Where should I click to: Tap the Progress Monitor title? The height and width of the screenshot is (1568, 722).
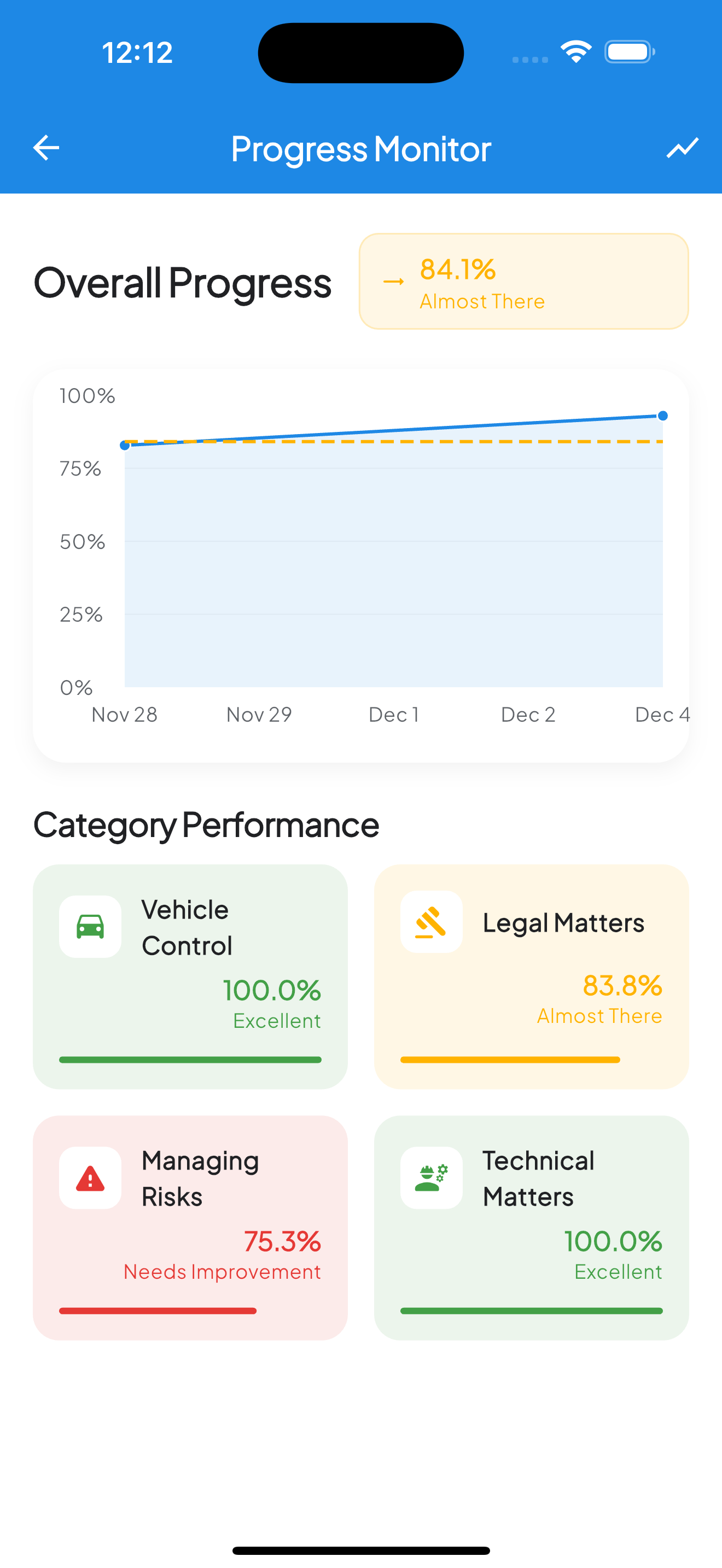pos(360,147)
